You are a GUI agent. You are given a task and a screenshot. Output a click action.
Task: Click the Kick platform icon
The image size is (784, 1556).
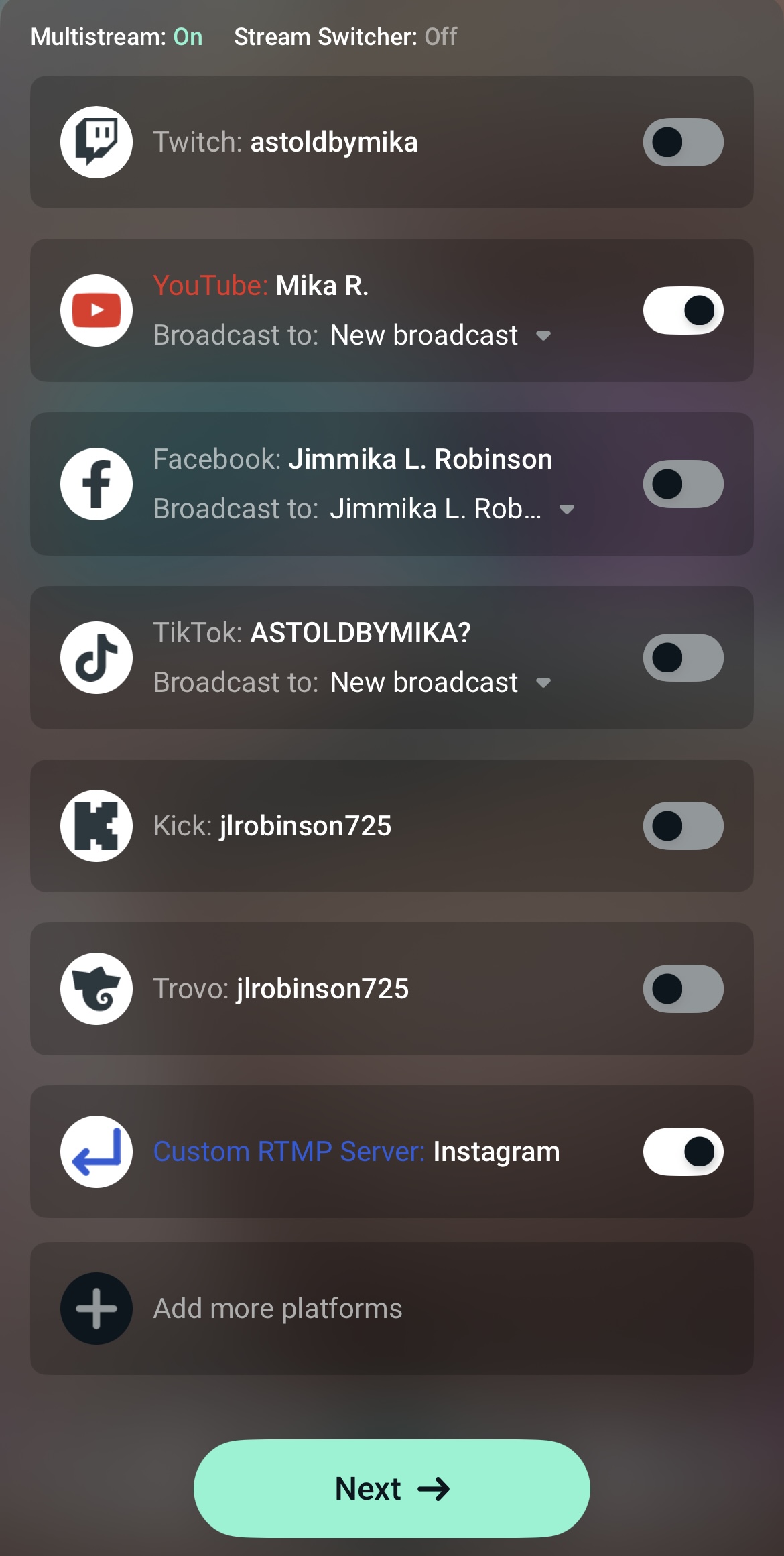click(96, 825)
